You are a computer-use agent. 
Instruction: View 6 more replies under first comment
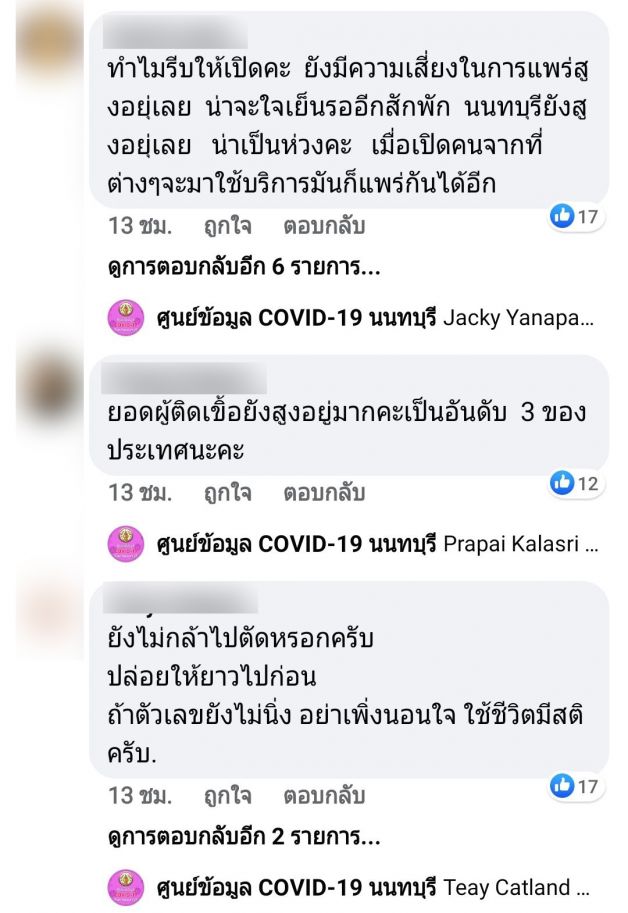coord(243,268)
